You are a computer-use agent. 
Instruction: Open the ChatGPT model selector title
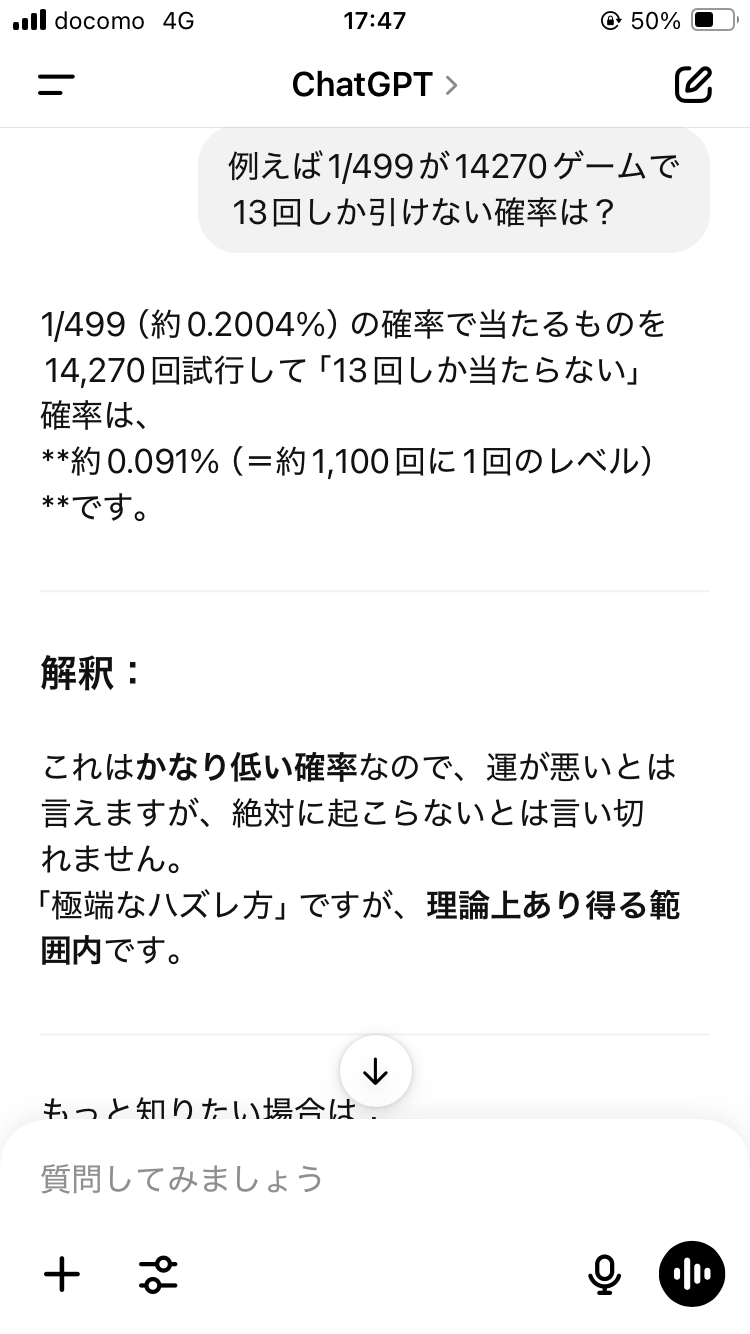(374, 85)
